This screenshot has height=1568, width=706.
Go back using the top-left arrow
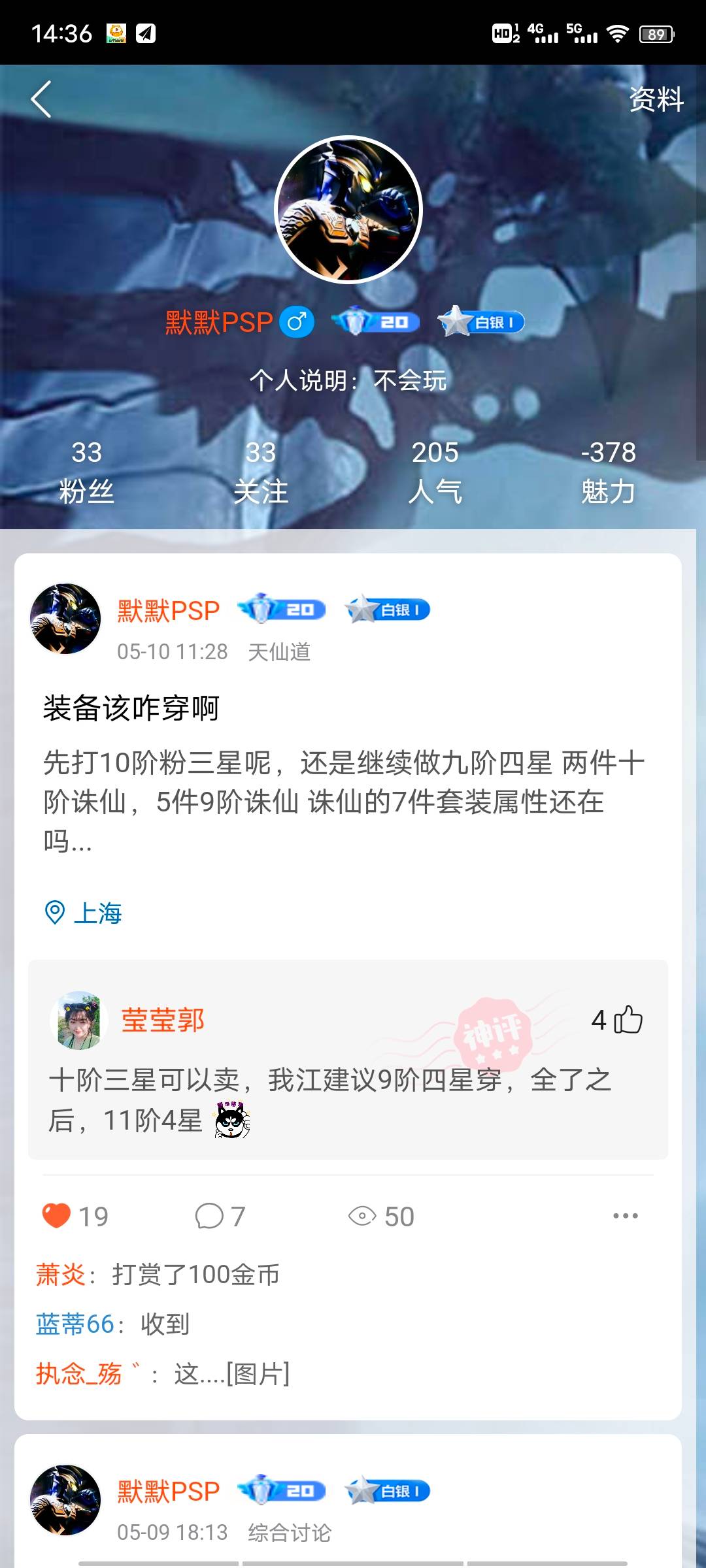[x=41, y=99]
